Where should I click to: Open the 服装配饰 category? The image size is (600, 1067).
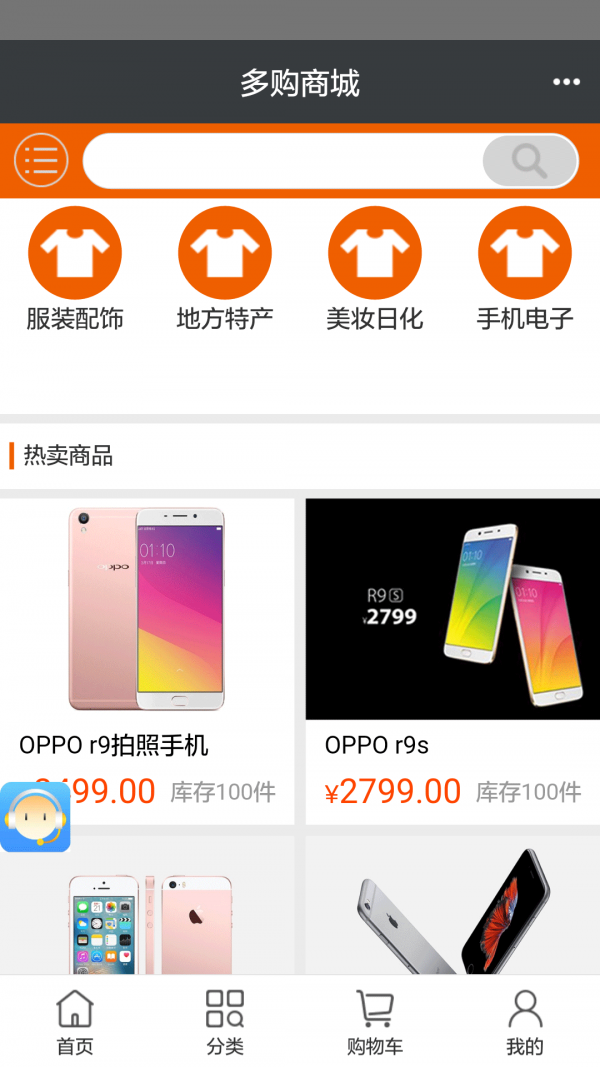tap(75, 270)
